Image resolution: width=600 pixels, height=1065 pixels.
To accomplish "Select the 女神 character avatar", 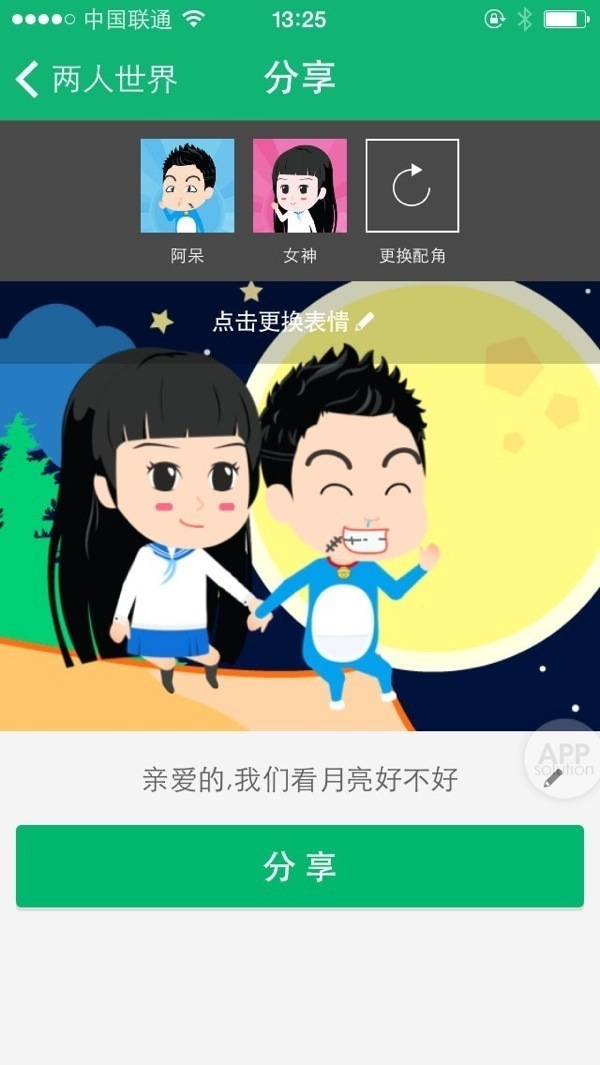I will [x=299, y=186].
